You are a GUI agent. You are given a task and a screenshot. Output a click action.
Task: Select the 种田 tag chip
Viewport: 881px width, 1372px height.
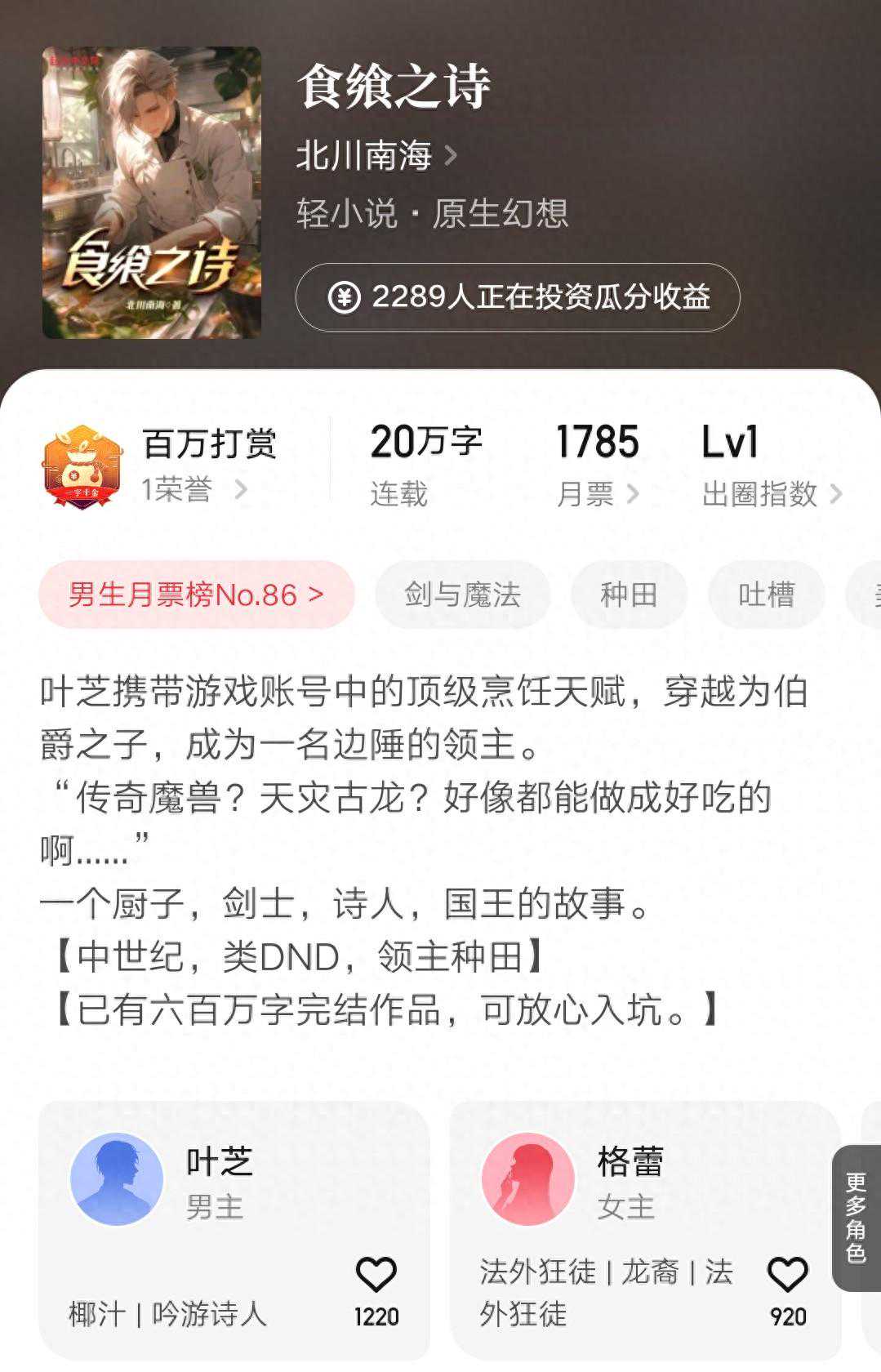click(628, 595)
